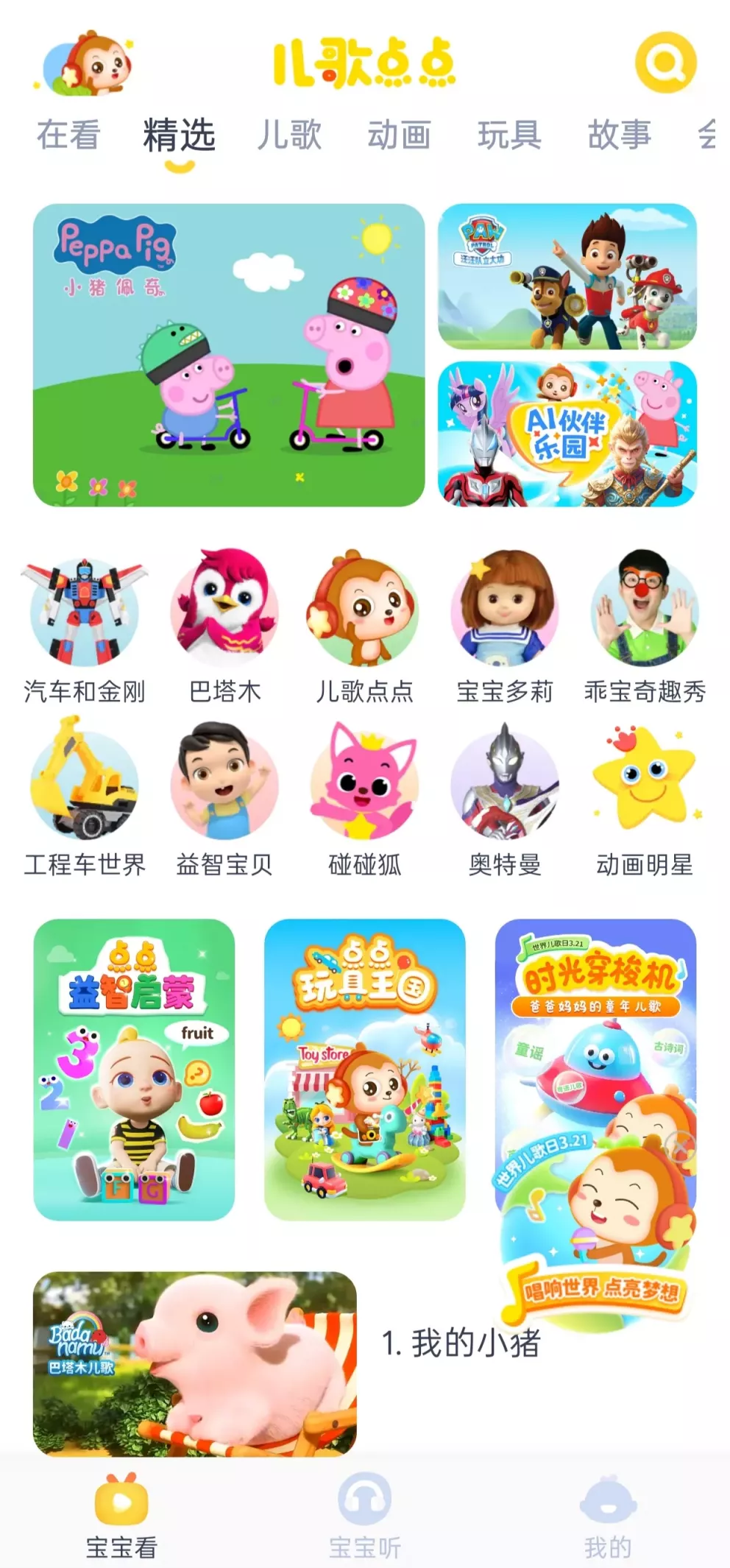Open the 工程车世界 channel icon

(82, 785)
